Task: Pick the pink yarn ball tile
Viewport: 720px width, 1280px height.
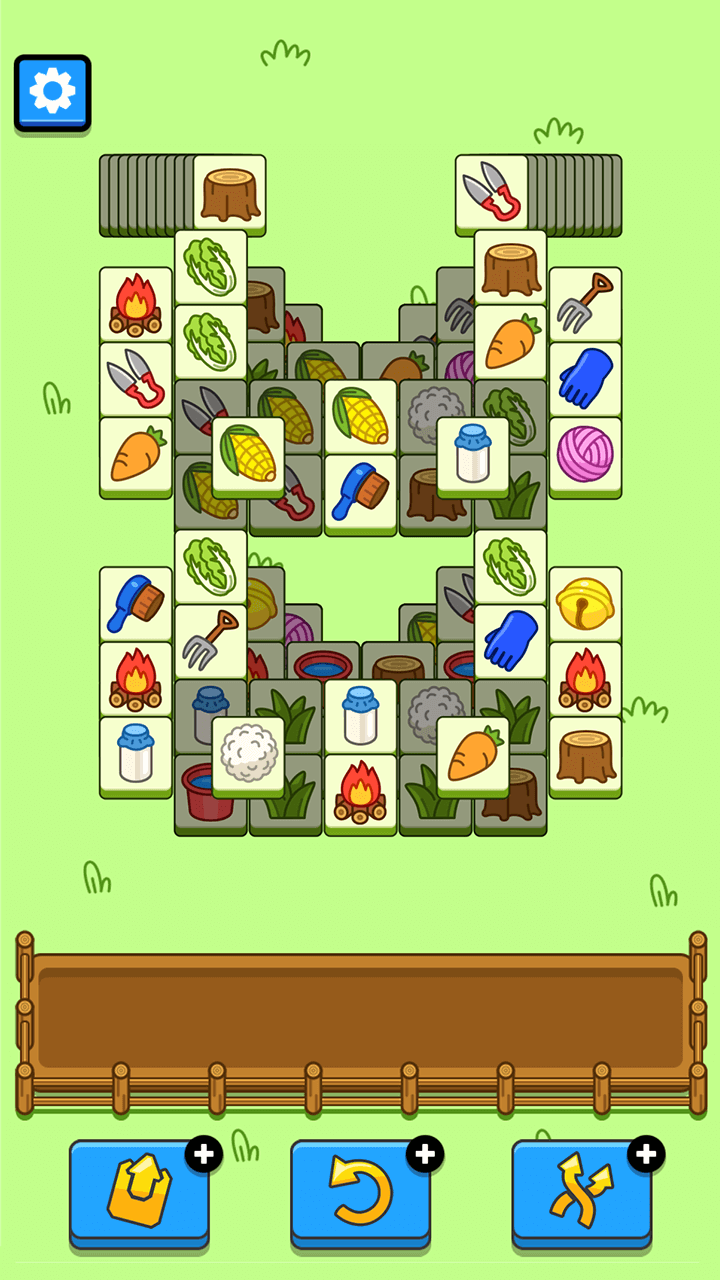Action: pyautogui.click(x=585, y=452)
